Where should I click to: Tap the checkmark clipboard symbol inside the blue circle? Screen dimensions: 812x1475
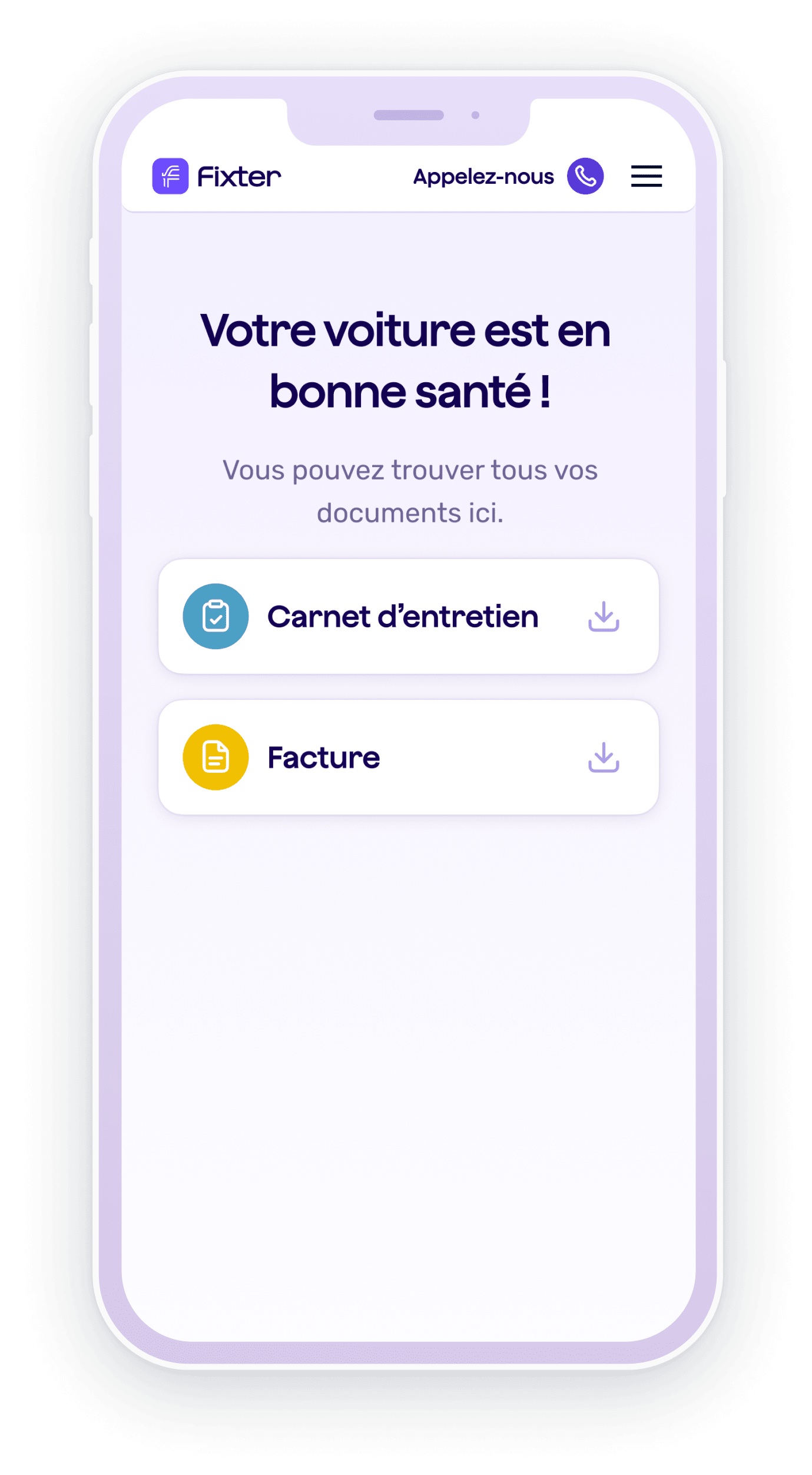pos(216,616)
